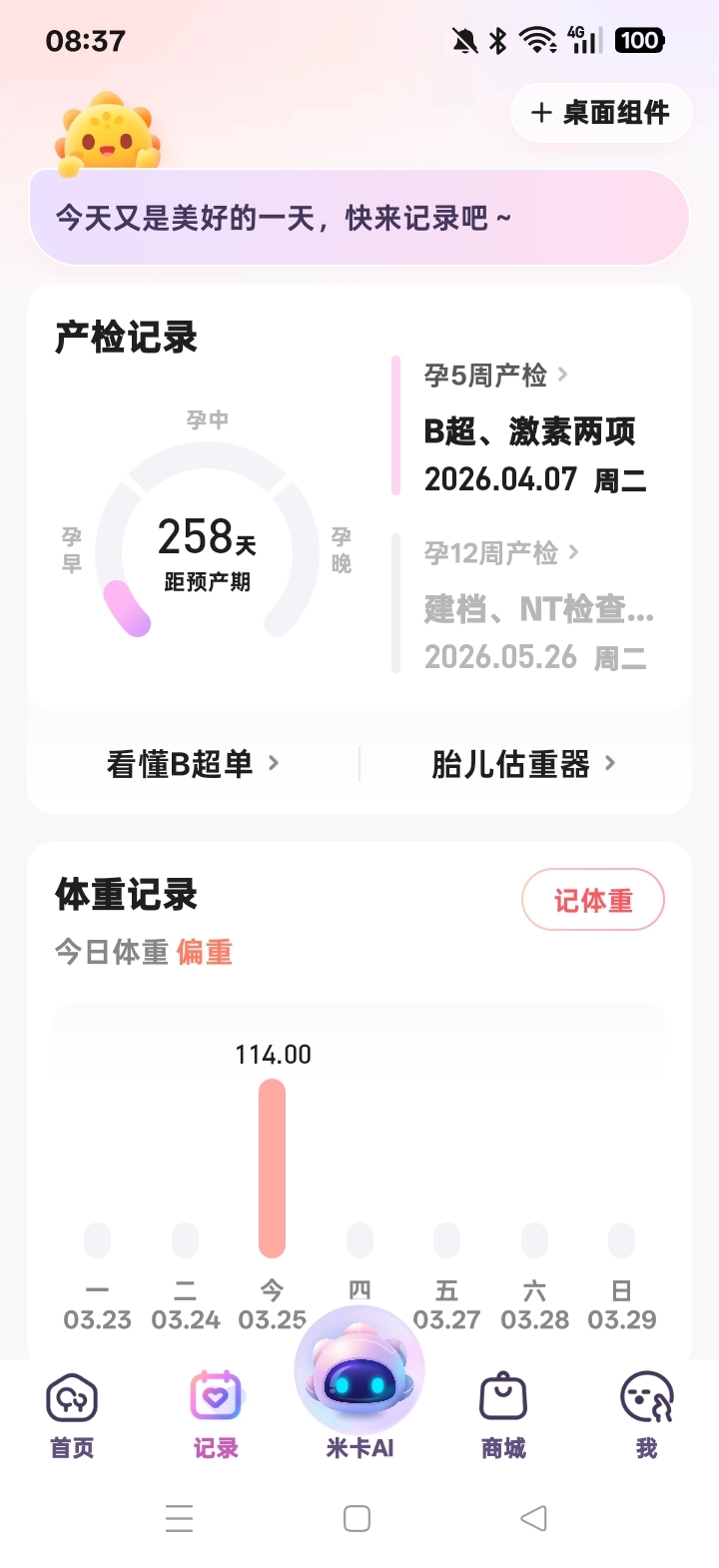Switch to the 商城 tab
Screen dimensions: 719x1568
[503, 1415]
